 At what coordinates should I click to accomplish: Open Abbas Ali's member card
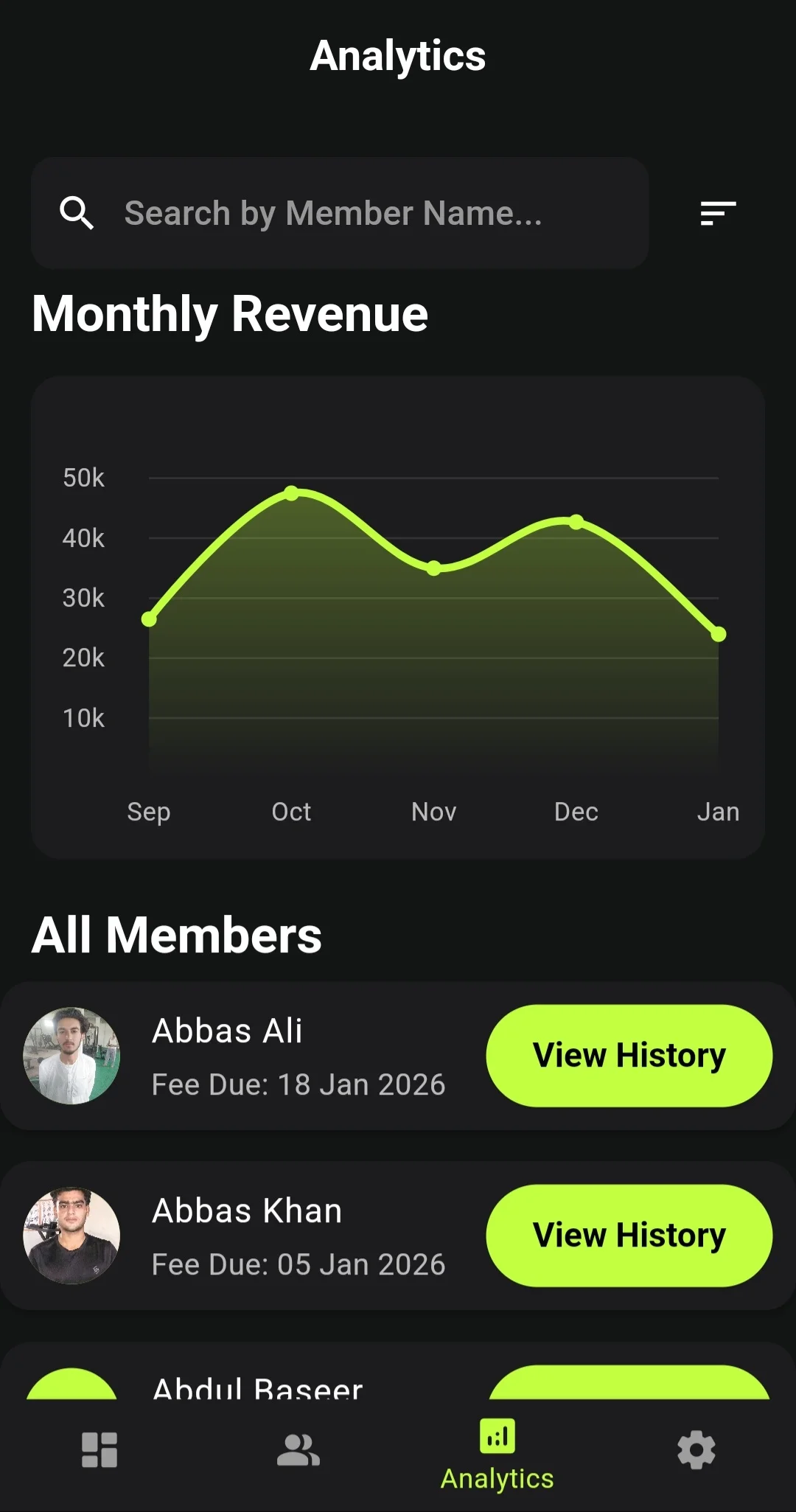(295, 1056)
